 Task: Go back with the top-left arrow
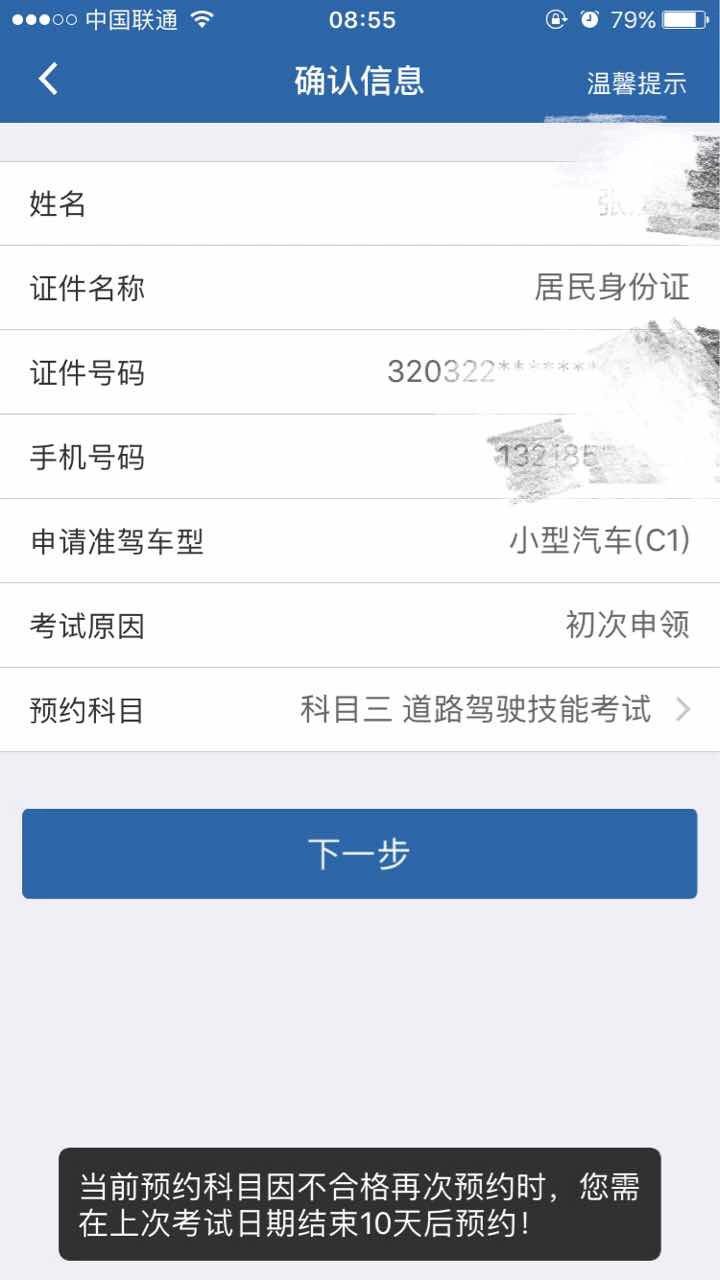(48, 80)
